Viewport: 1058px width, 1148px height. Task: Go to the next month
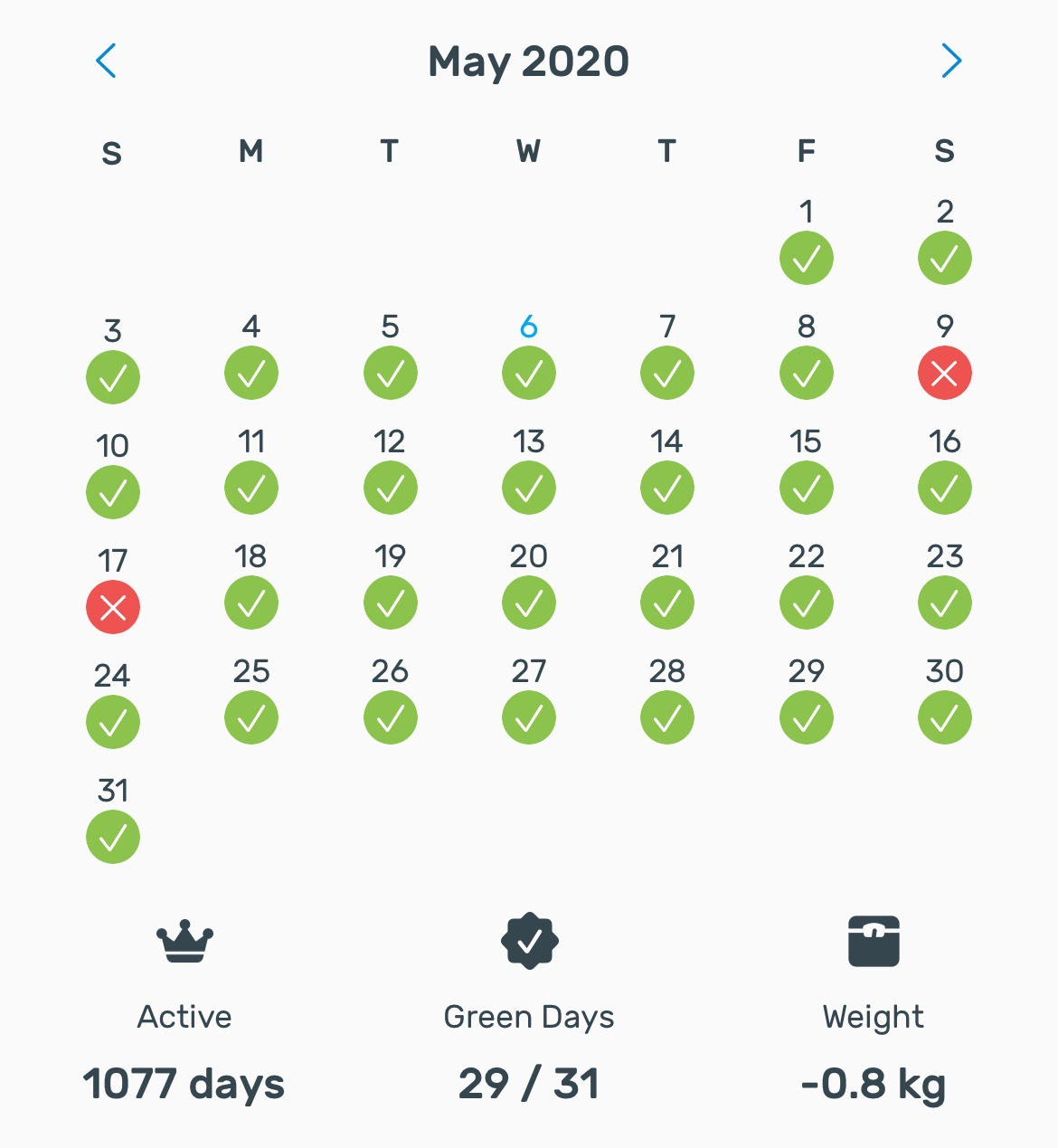(950, 61)
